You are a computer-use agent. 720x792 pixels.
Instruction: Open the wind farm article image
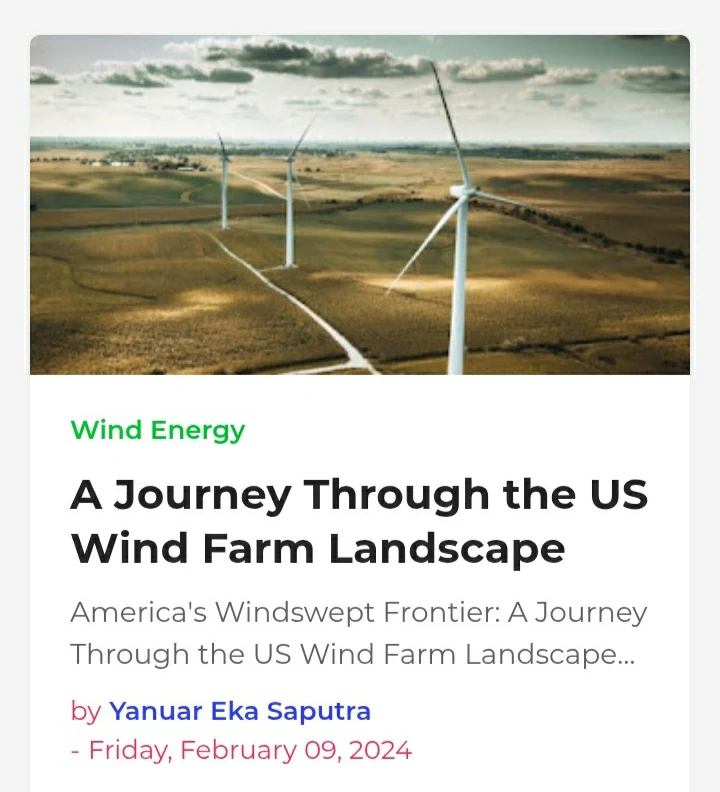tap(360, 205)
